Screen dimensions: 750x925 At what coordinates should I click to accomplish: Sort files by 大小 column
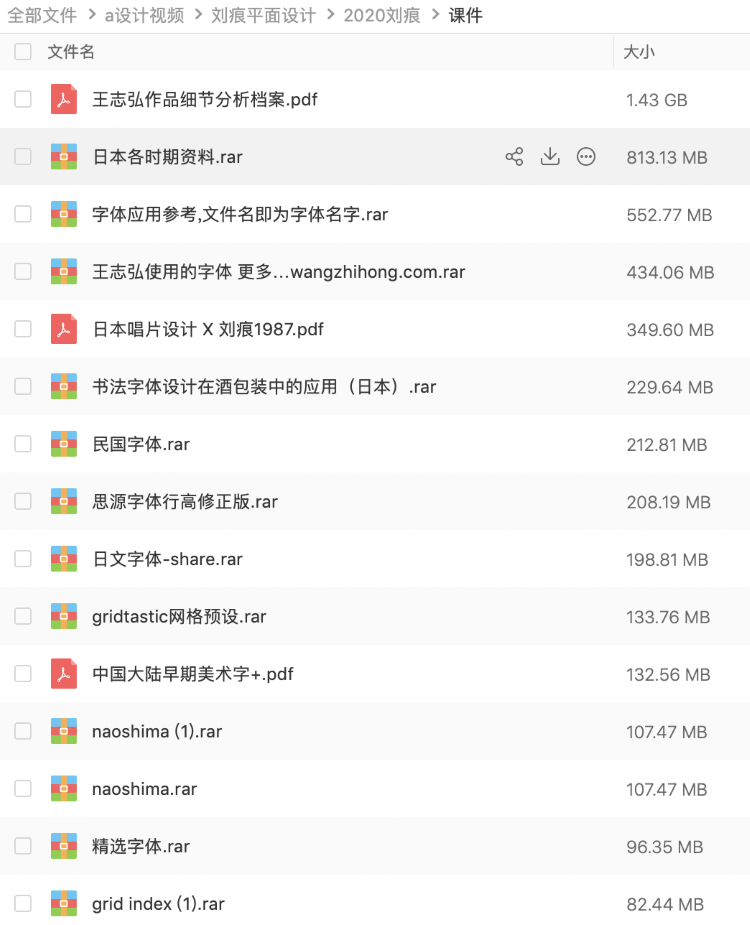(638, 52)
